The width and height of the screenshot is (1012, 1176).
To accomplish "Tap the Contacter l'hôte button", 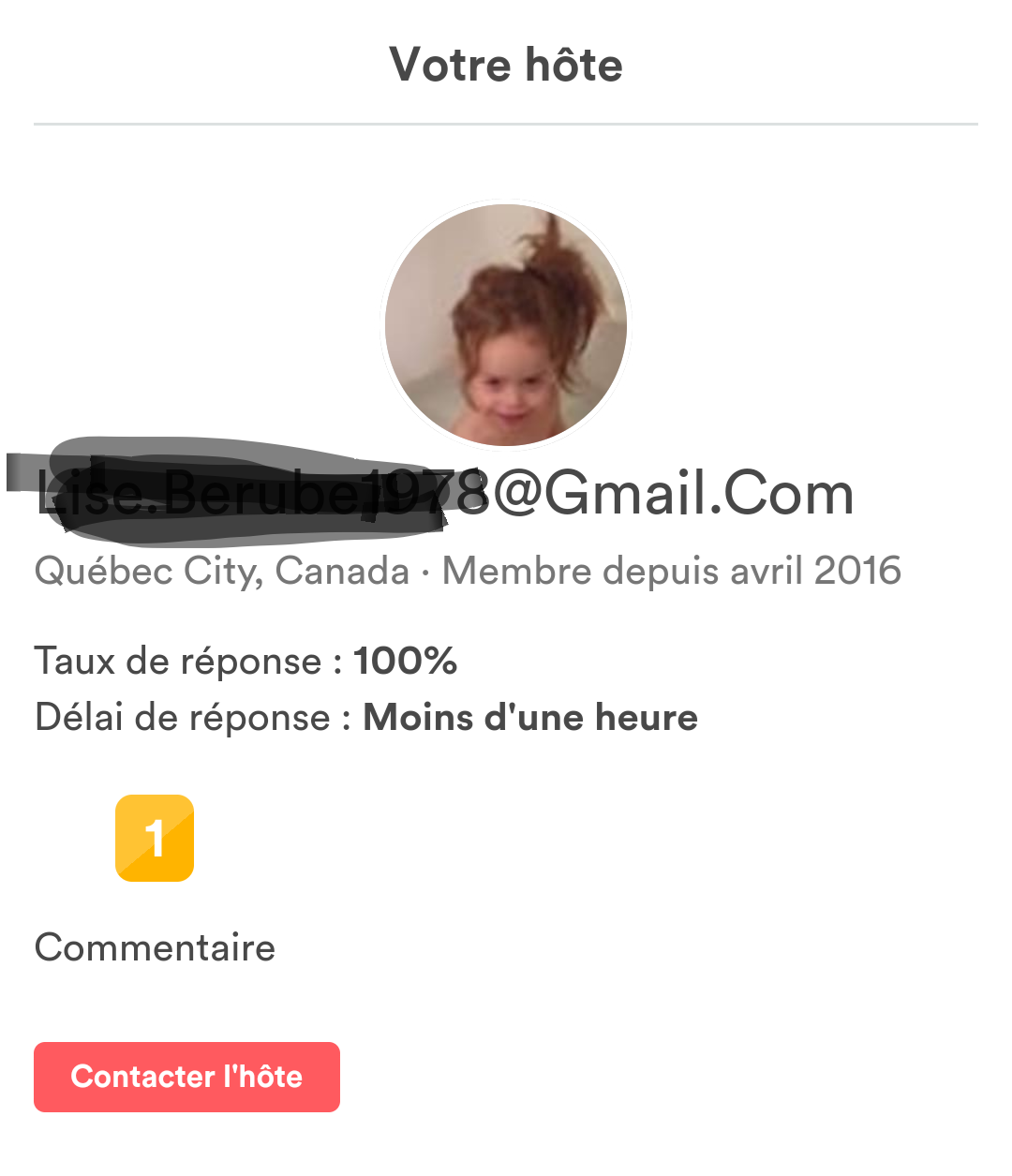I will [x=186, y=1077].
